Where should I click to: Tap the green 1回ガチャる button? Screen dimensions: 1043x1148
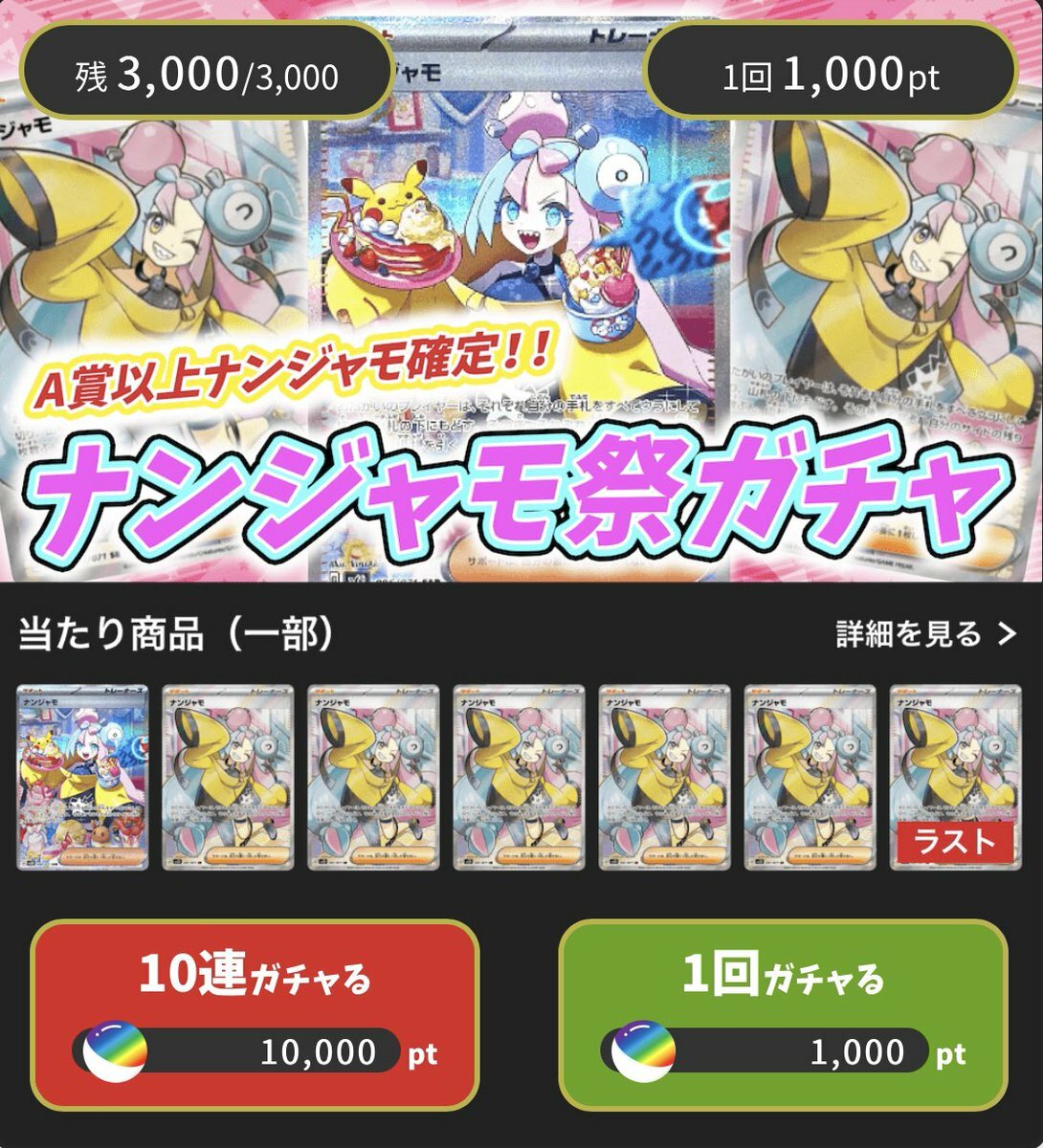(783, 1015)
